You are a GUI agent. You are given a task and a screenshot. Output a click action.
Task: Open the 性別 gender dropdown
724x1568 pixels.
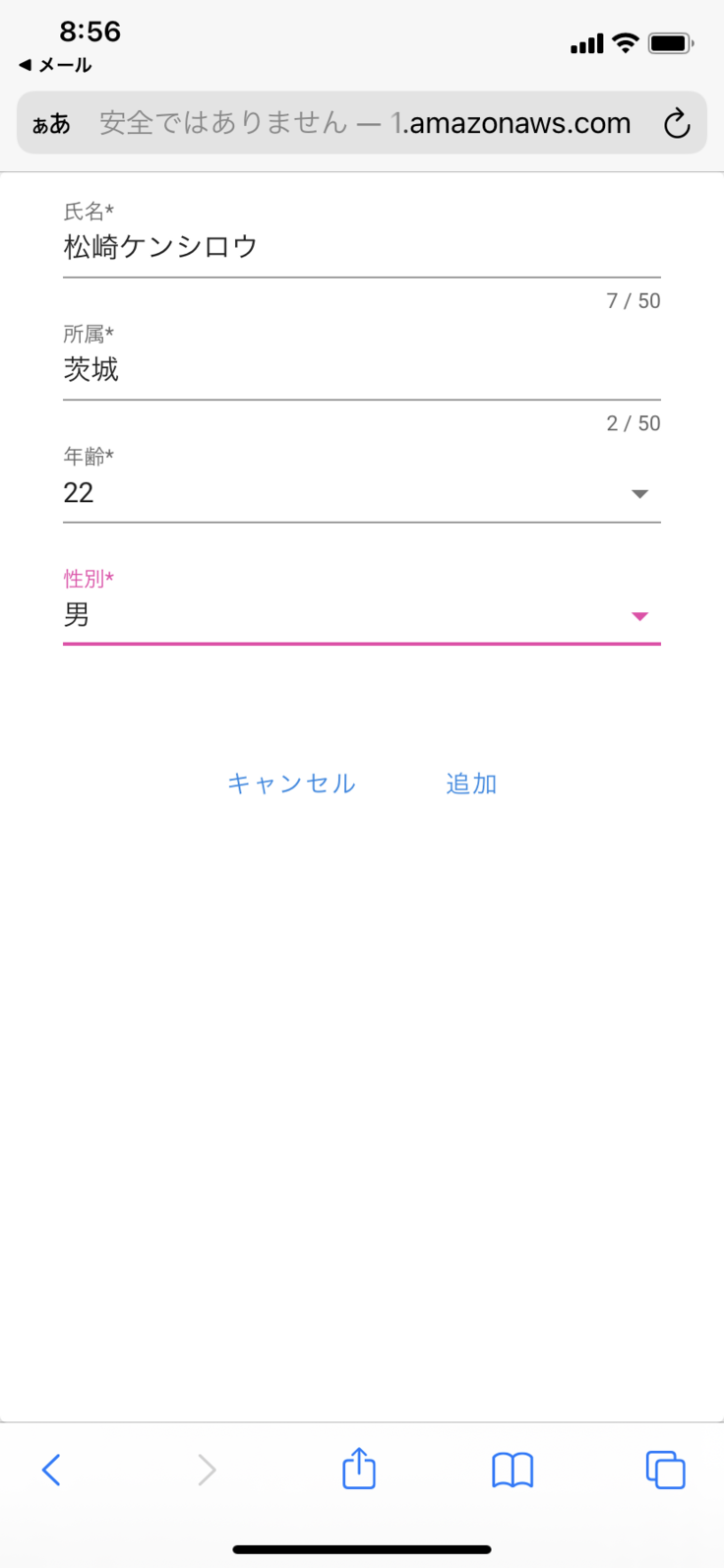(x=360, y=616)
